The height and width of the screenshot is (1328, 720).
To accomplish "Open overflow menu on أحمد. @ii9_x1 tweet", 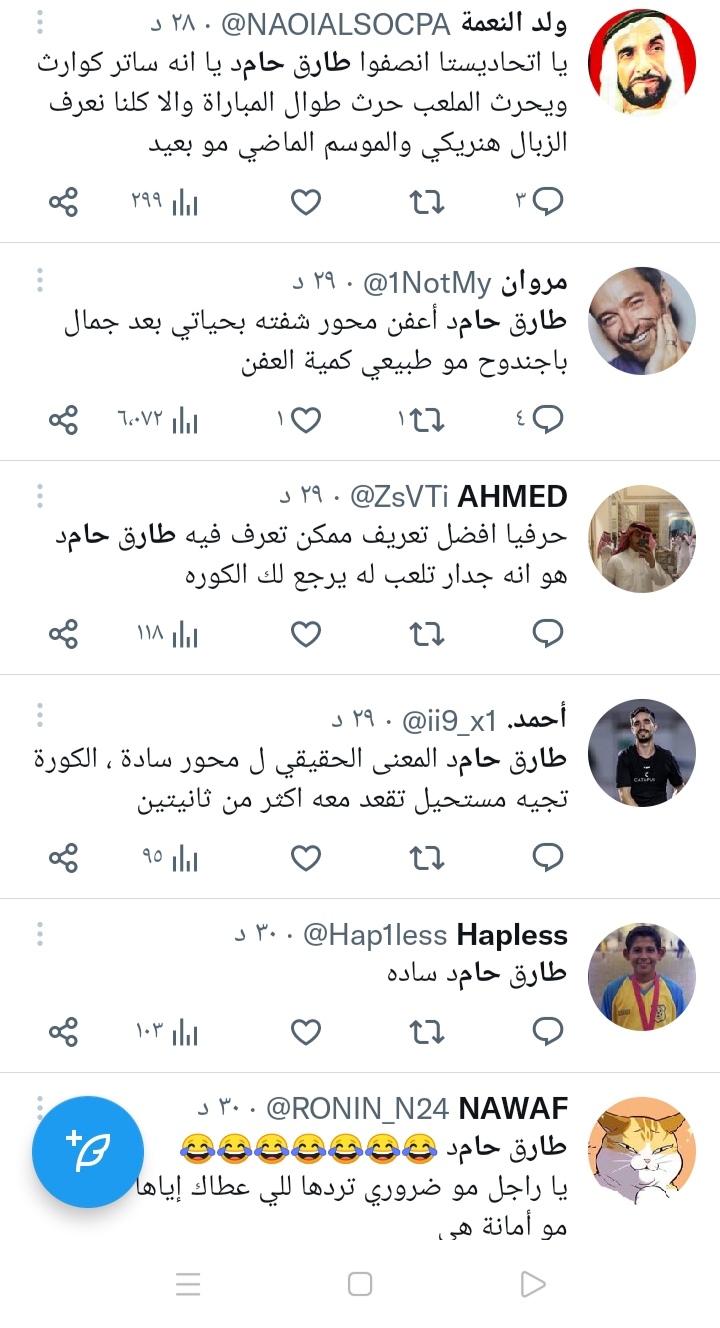I will point(39,716).
